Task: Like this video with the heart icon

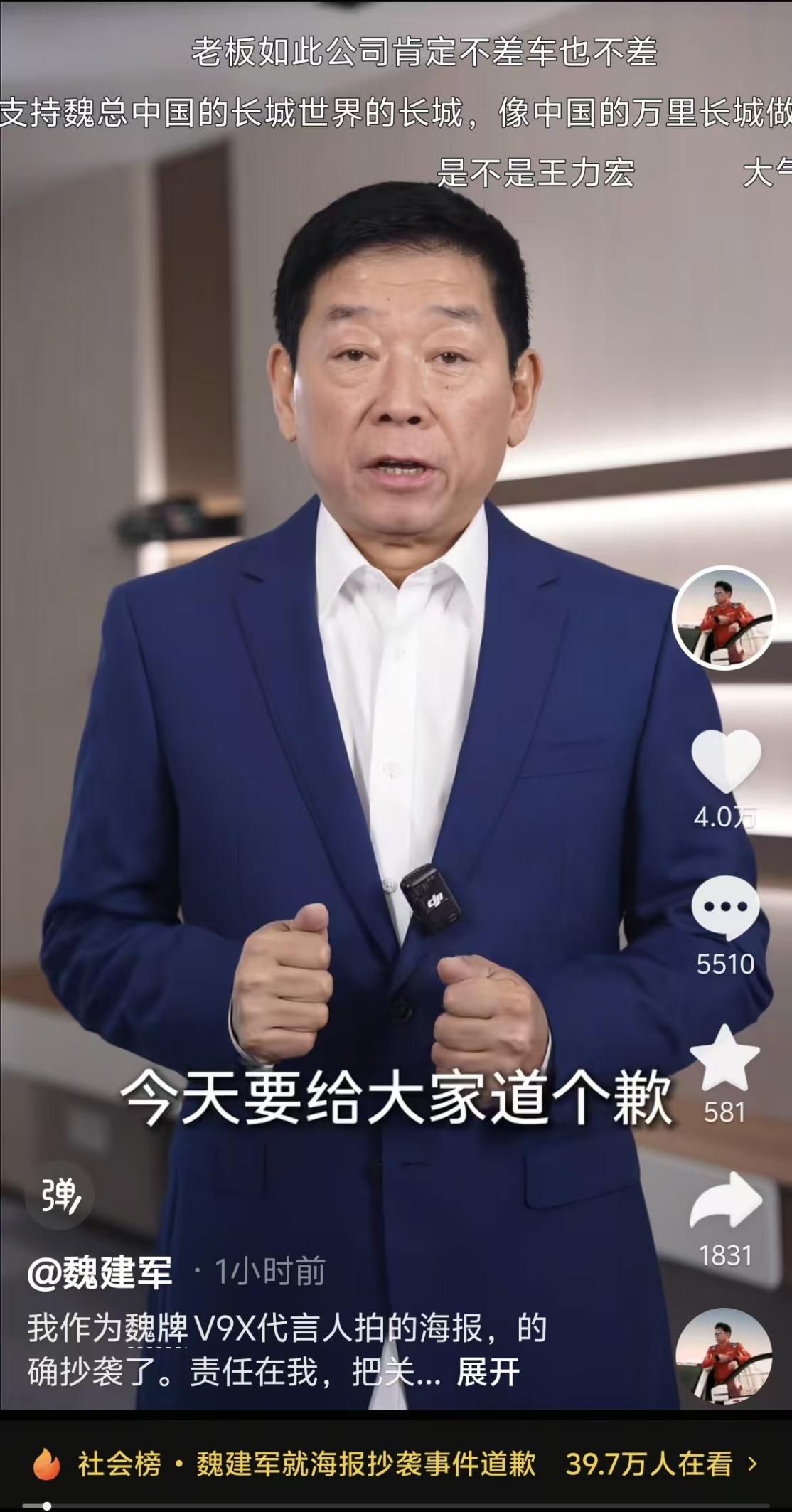Action: 725,761
